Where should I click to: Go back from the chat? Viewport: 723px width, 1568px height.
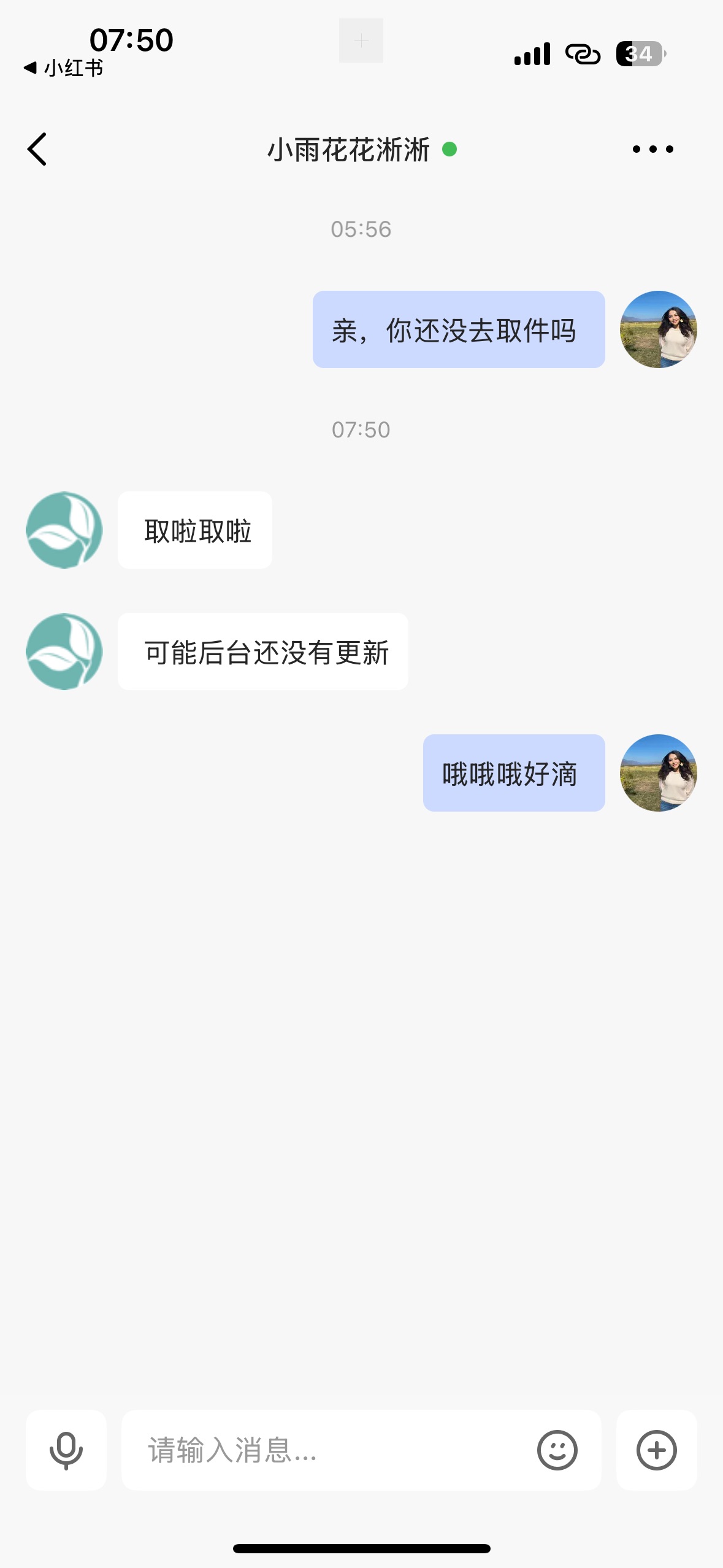click(x=37, y=149)
